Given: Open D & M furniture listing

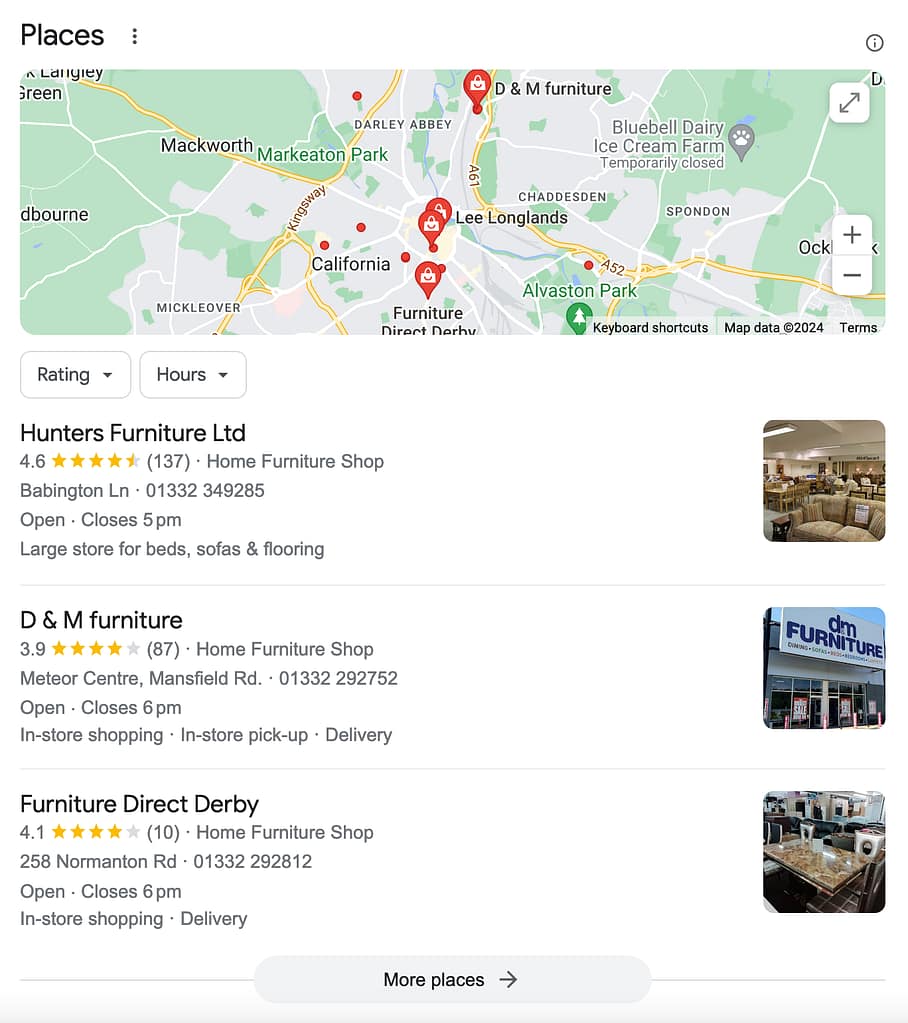Looking at the screenshot, I should (x=101, y=620).
